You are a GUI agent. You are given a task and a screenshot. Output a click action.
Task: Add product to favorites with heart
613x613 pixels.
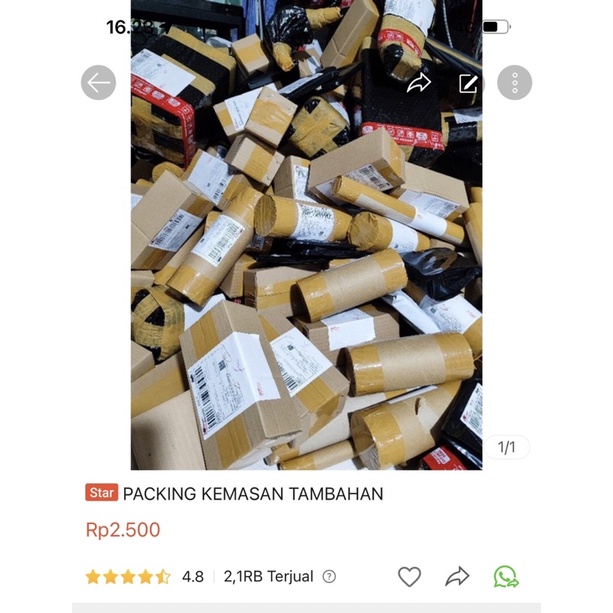[x=409, y=576]
